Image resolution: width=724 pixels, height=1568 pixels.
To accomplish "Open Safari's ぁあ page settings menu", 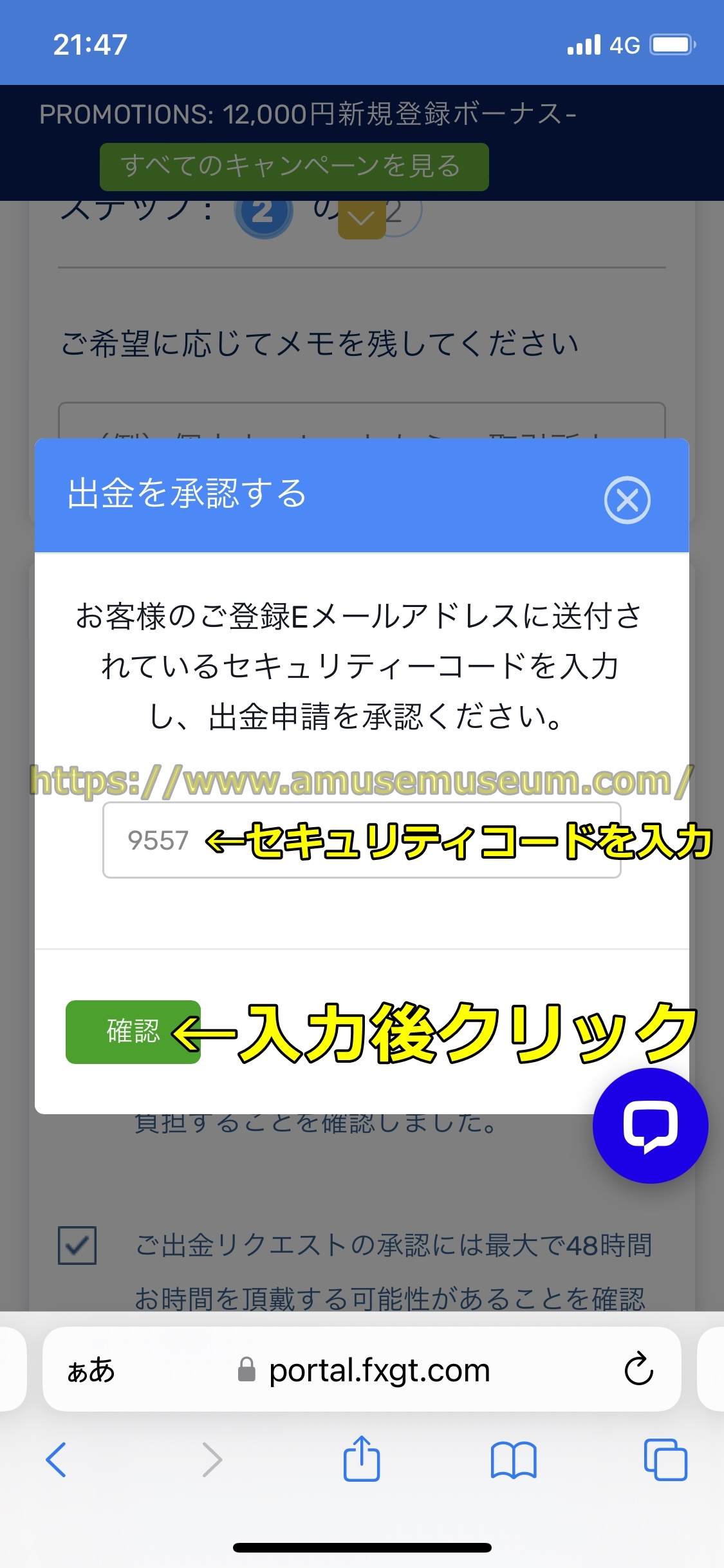I will coord(91,1370).
